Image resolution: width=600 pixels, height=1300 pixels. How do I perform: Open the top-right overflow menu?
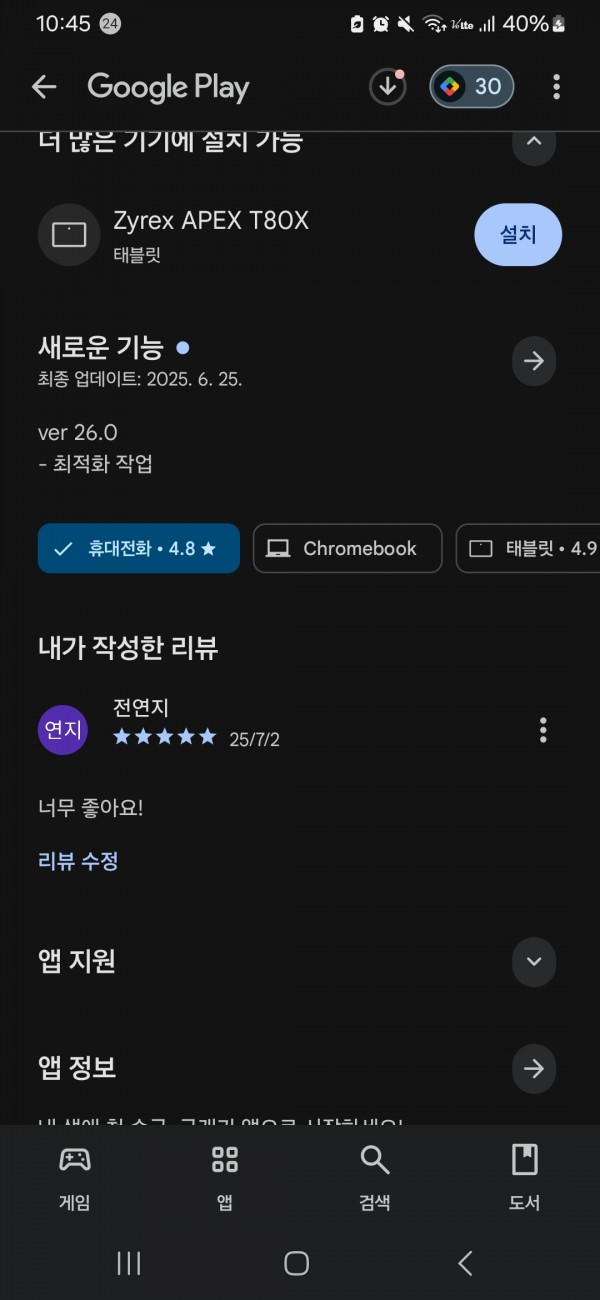click(x=557, y=87)
